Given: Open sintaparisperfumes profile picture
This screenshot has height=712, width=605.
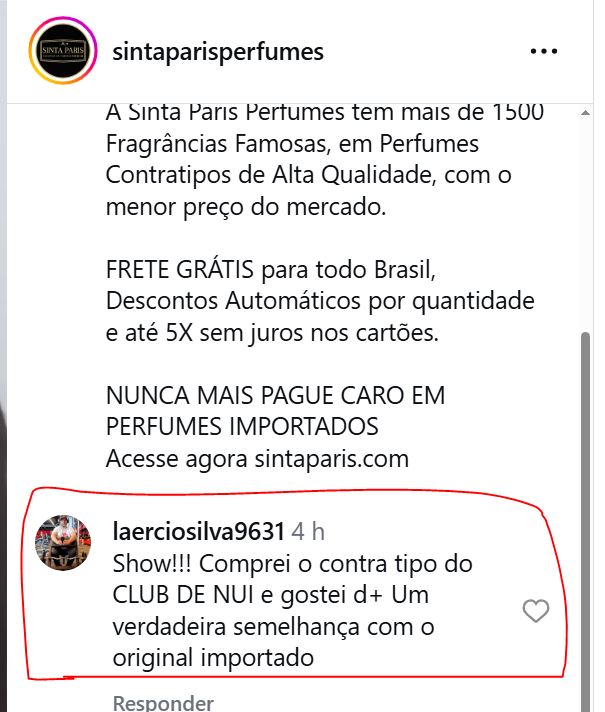Looking at the screenshot, I should [63, 51].
